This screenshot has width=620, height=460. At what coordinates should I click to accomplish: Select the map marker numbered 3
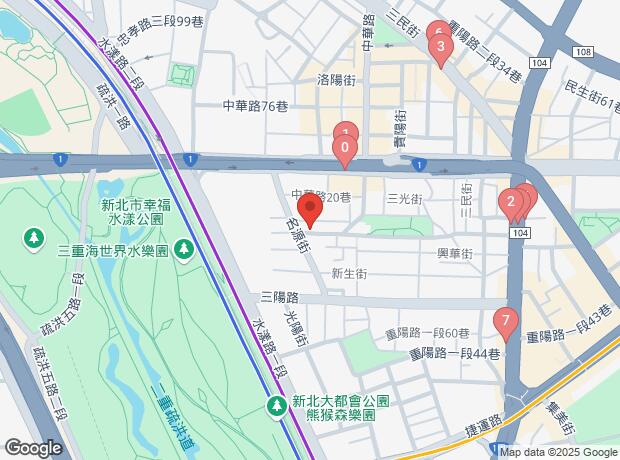coord(441,46)
